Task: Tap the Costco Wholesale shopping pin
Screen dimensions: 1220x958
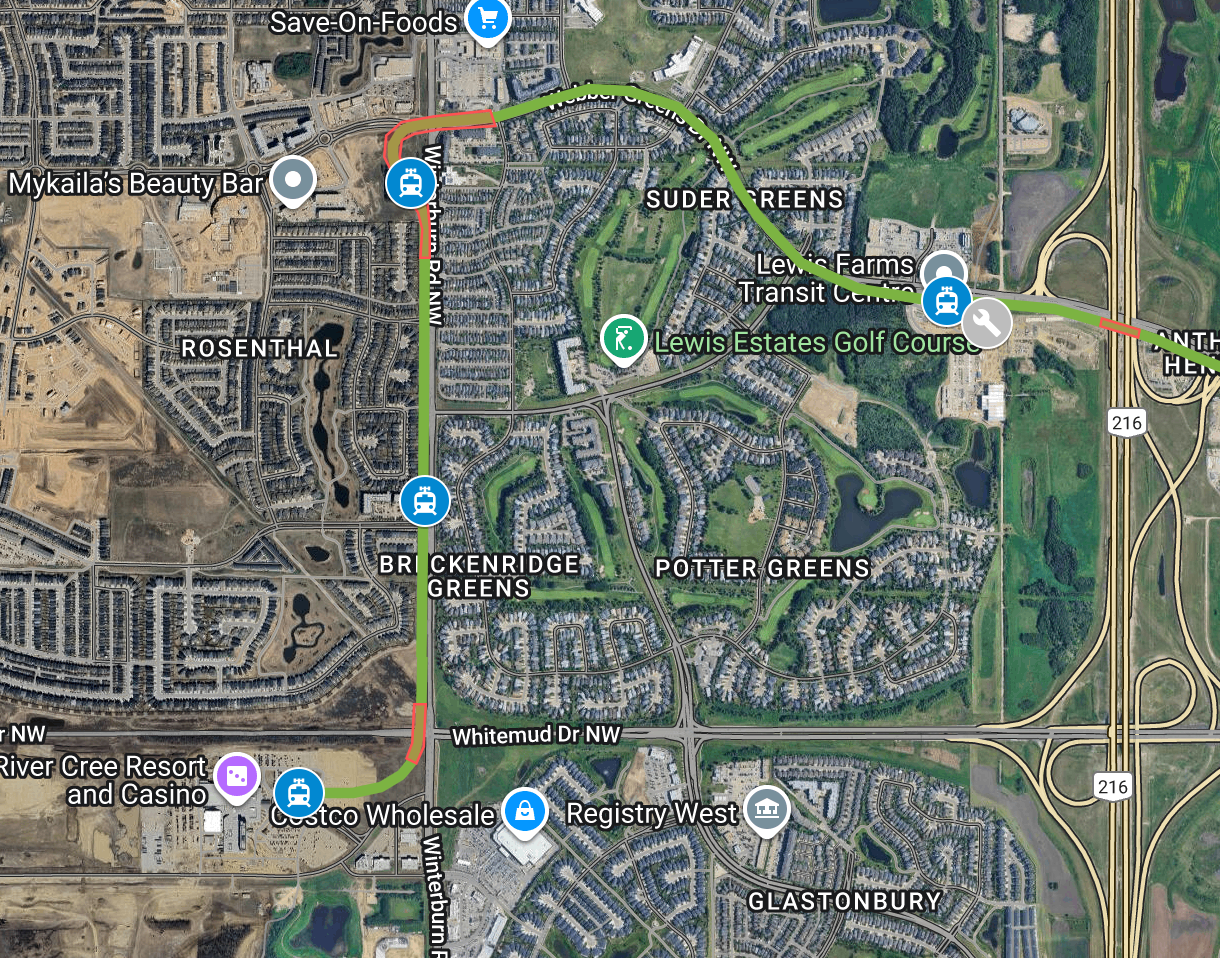Action: (x=524, y=811)
